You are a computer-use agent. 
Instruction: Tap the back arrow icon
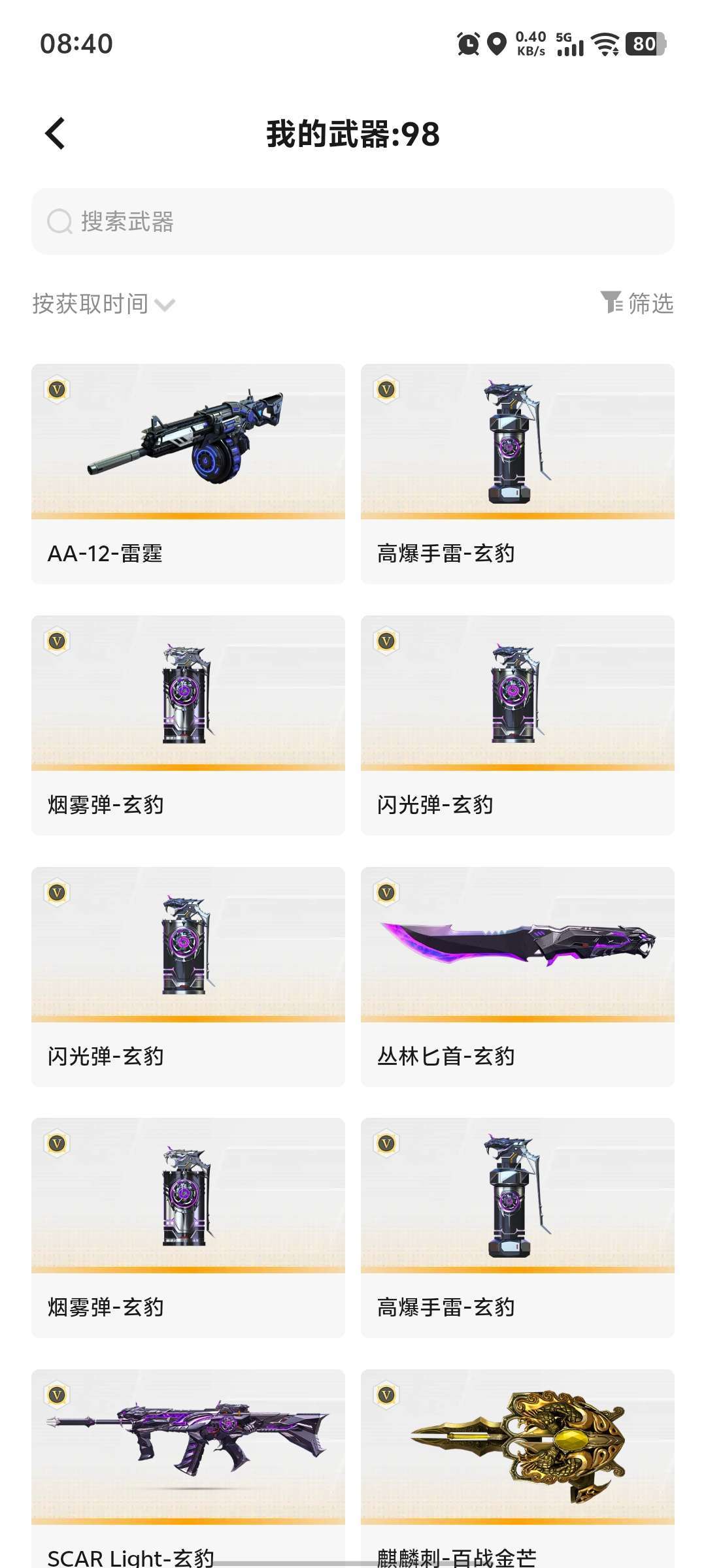click(56, 133)
